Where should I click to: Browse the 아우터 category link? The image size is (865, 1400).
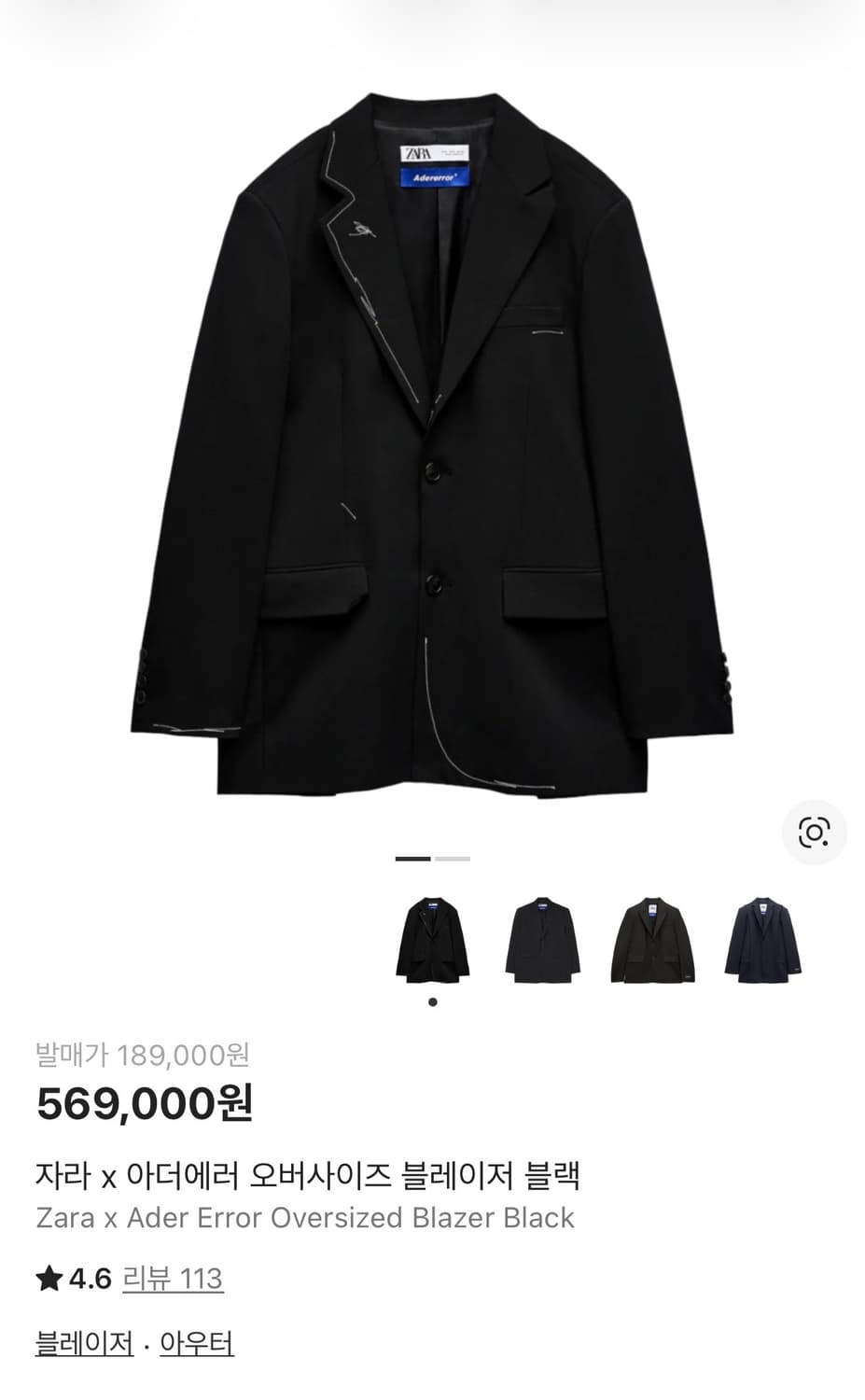[x=197, y=1343]
